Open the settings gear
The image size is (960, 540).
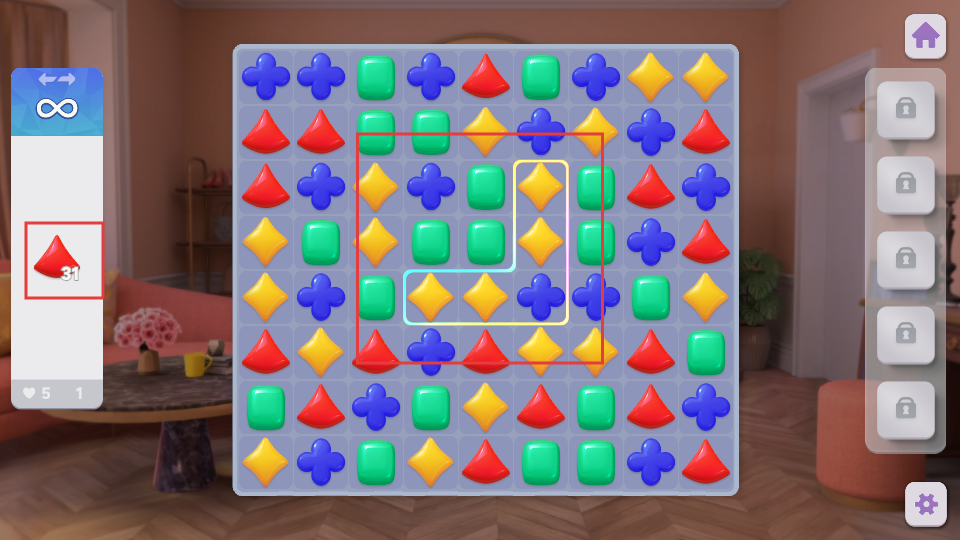925,504
